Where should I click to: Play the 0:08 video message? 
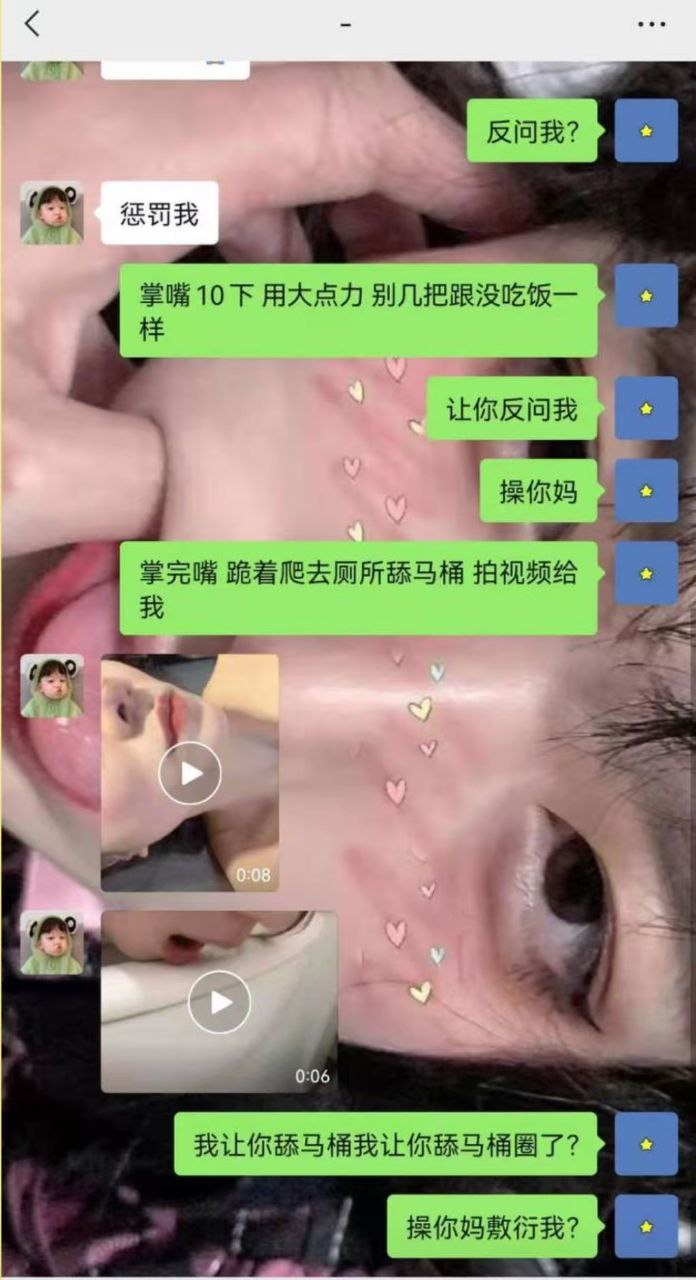coord(190,772)
